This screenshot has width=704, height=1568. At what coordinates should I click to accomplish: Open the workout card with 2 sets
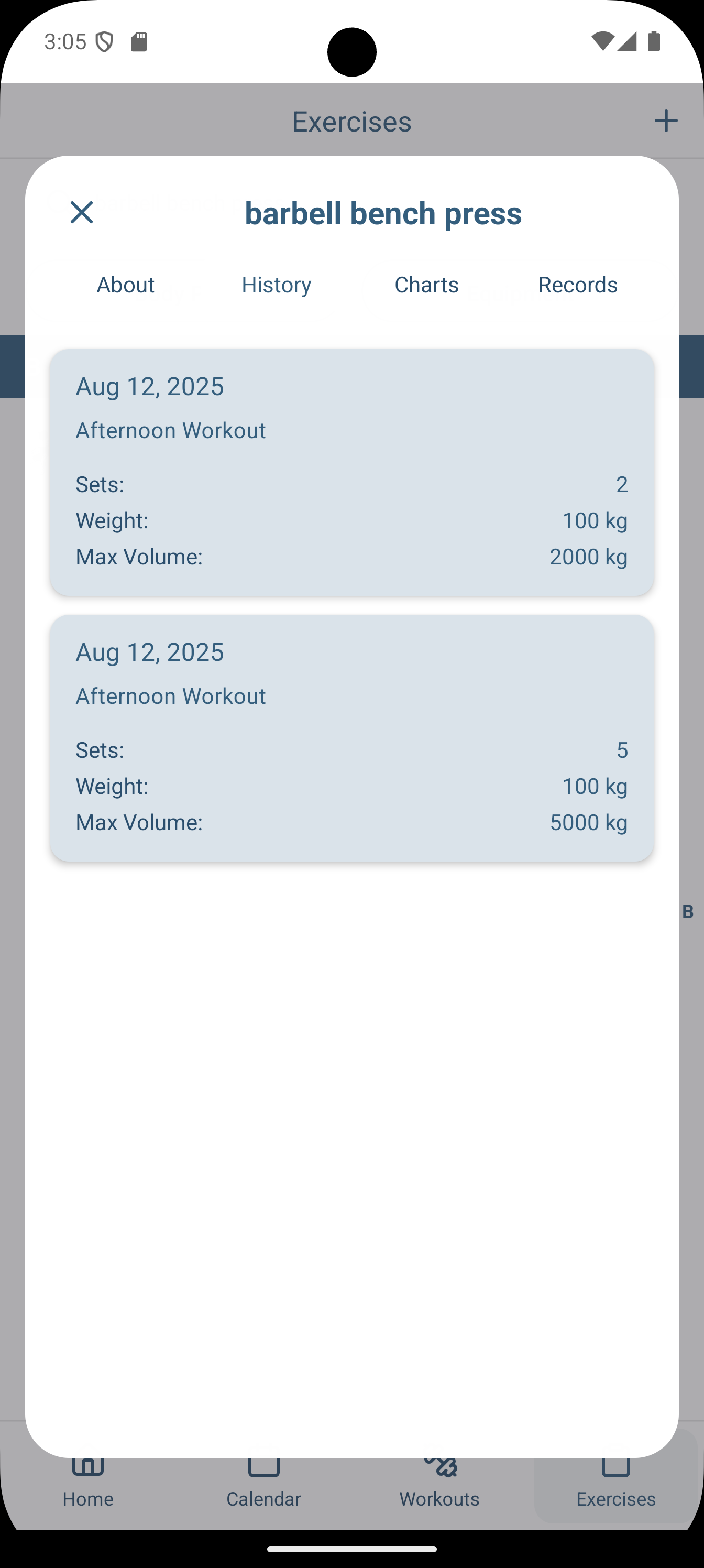[351, 472]
